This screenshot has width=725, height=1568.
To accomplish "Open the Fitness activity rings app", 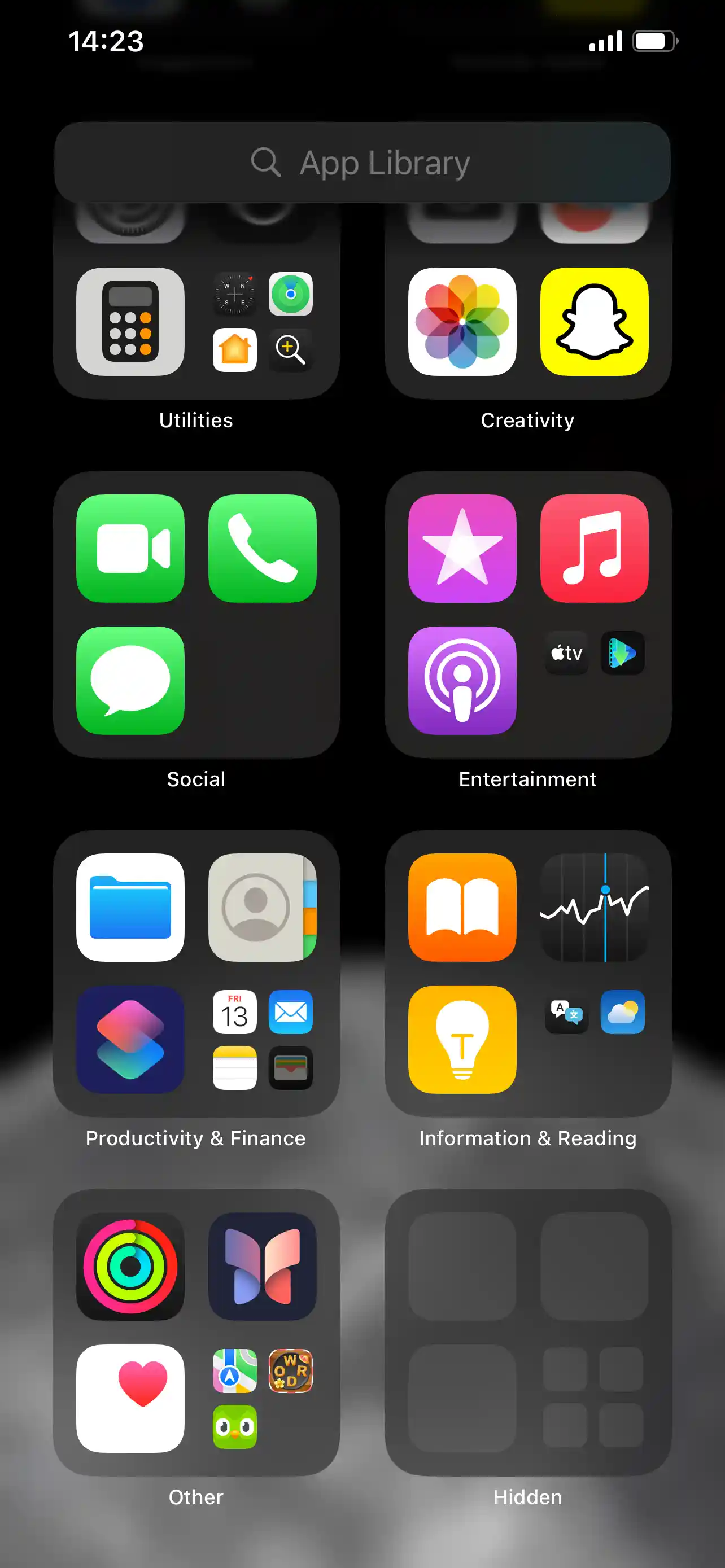I will tap(130, 1267).
